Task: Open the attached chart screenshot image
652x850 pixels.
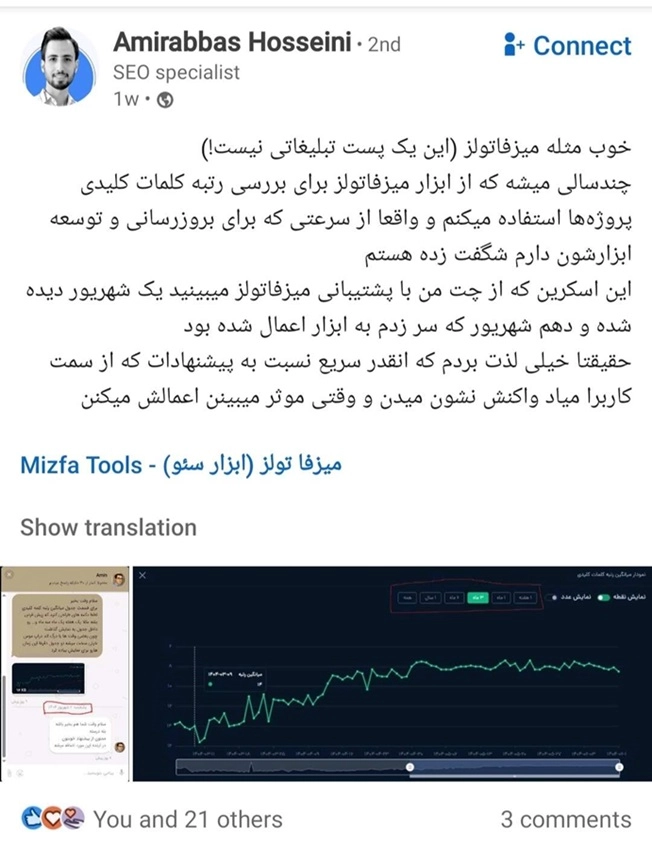Action: click(x=326, y=673)
